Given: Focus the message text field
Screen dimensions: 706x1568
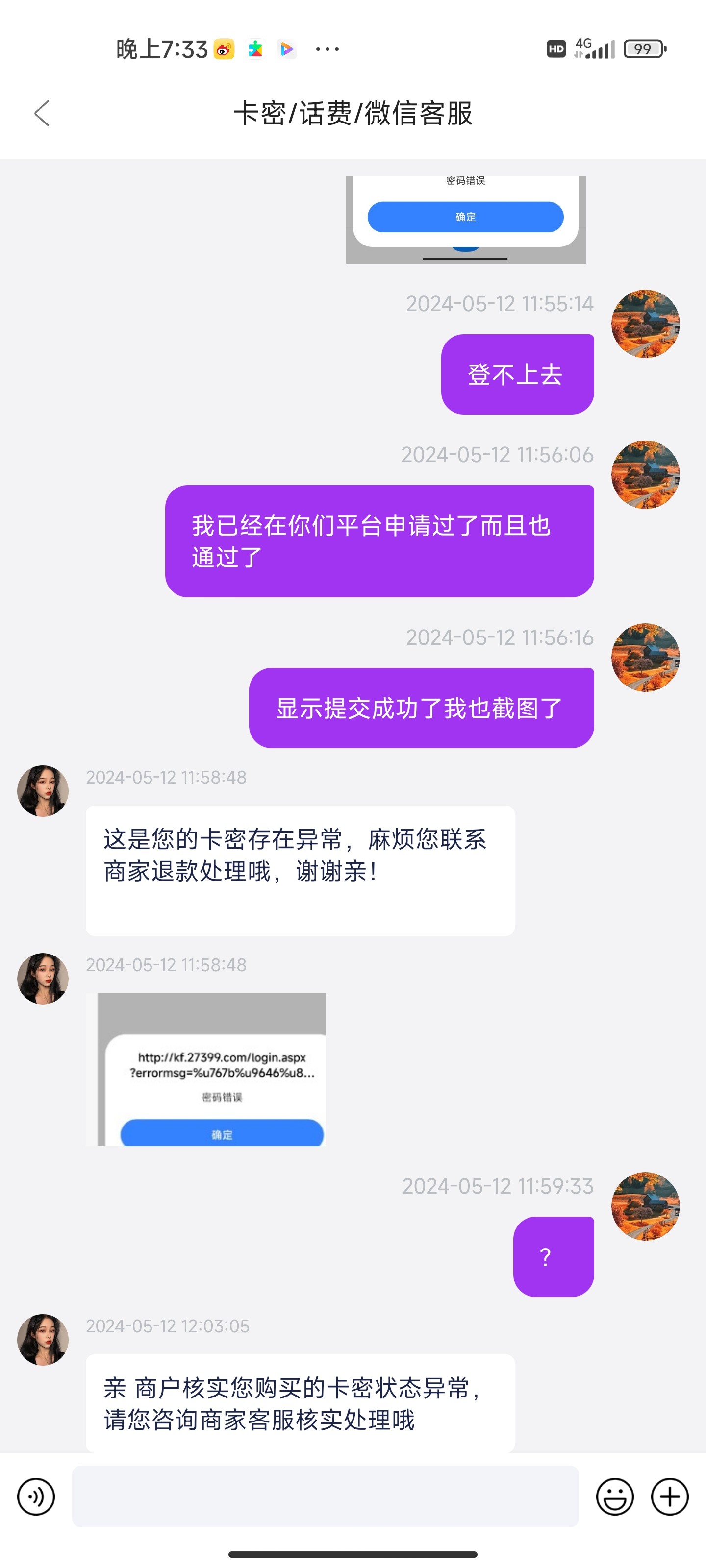Looking at the screenshot, I should pyautogui.click(x=325, y=1497).
